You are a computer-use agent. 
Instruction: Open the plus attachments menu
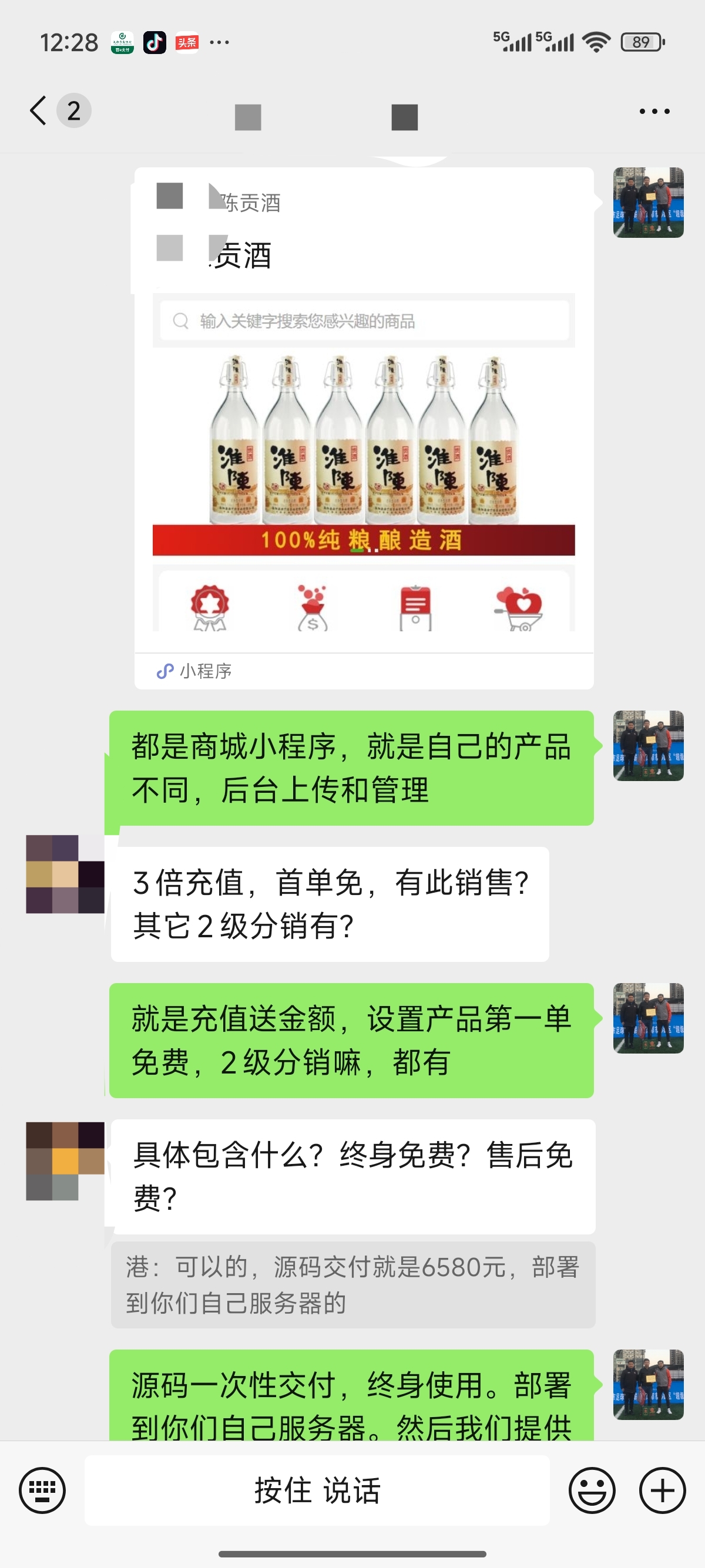[x=662, y=1490]
